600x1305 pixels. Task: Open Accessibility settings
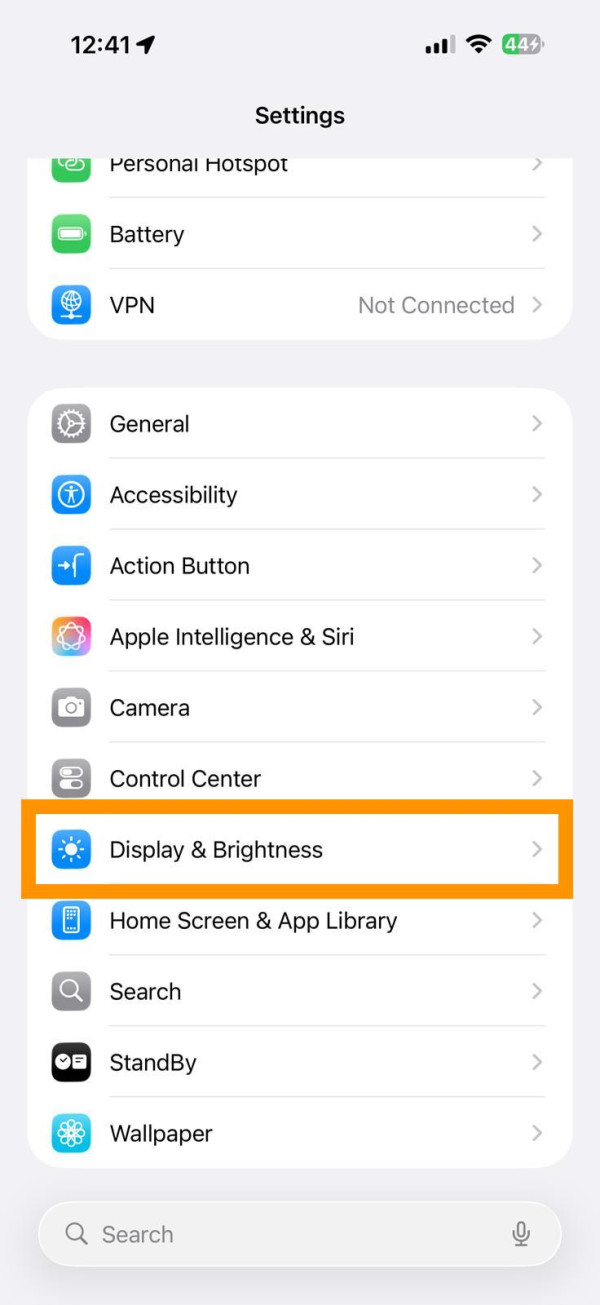(300, 495)
